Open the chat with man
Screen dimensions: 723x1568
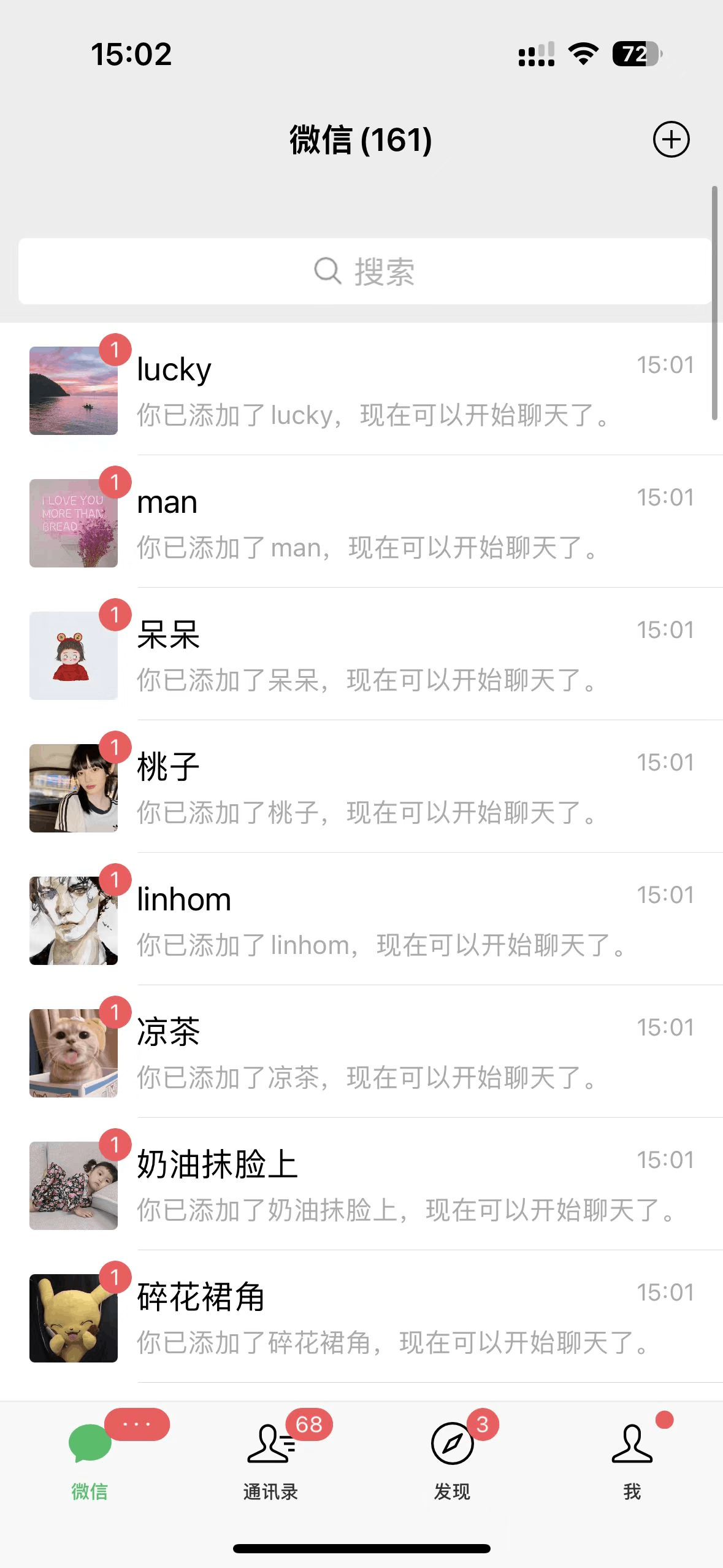[x=362, y=522]
